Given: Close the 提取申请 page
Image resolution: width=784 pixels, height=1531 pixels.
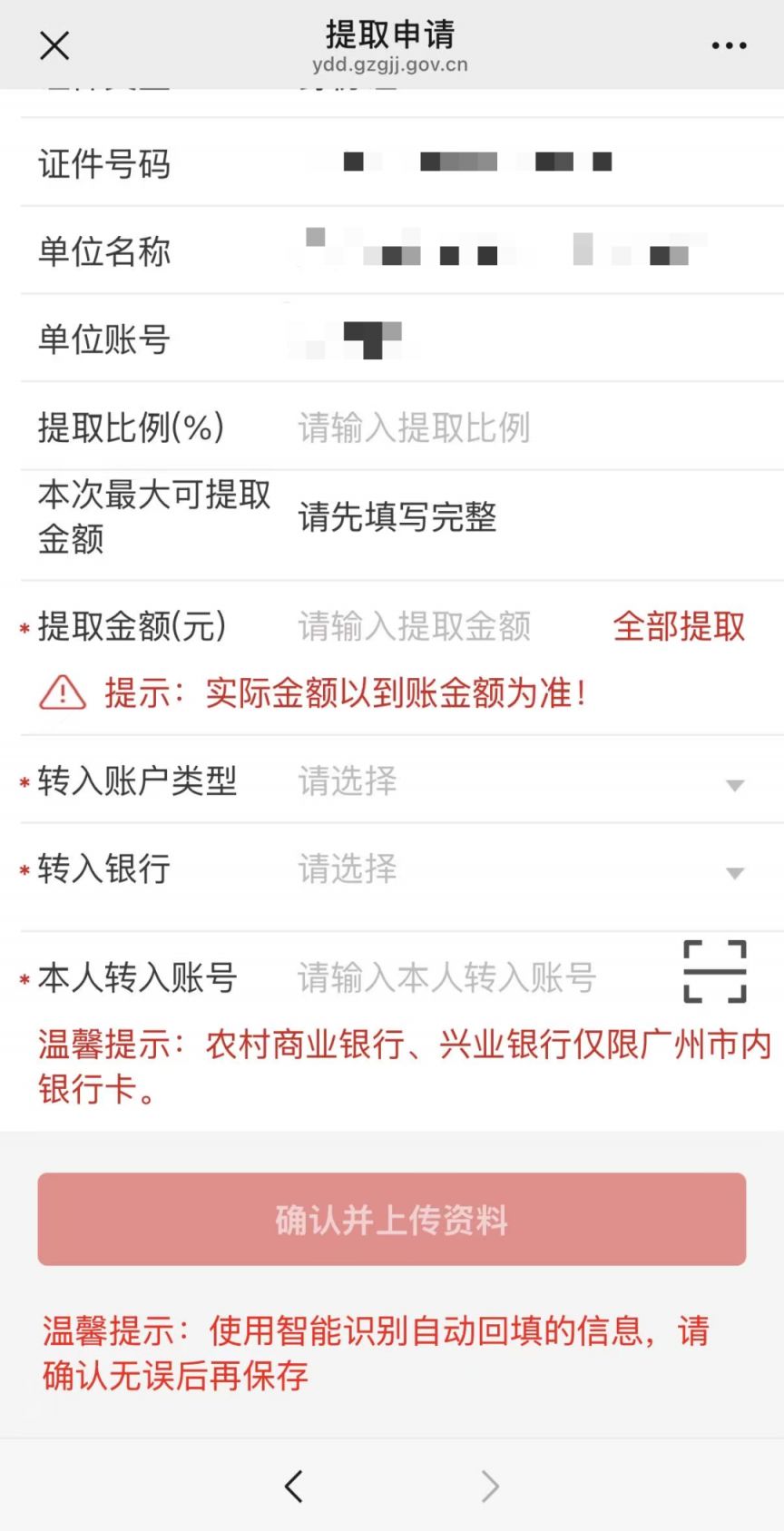Looking at the screenshot, I should (x=54, y=44).
